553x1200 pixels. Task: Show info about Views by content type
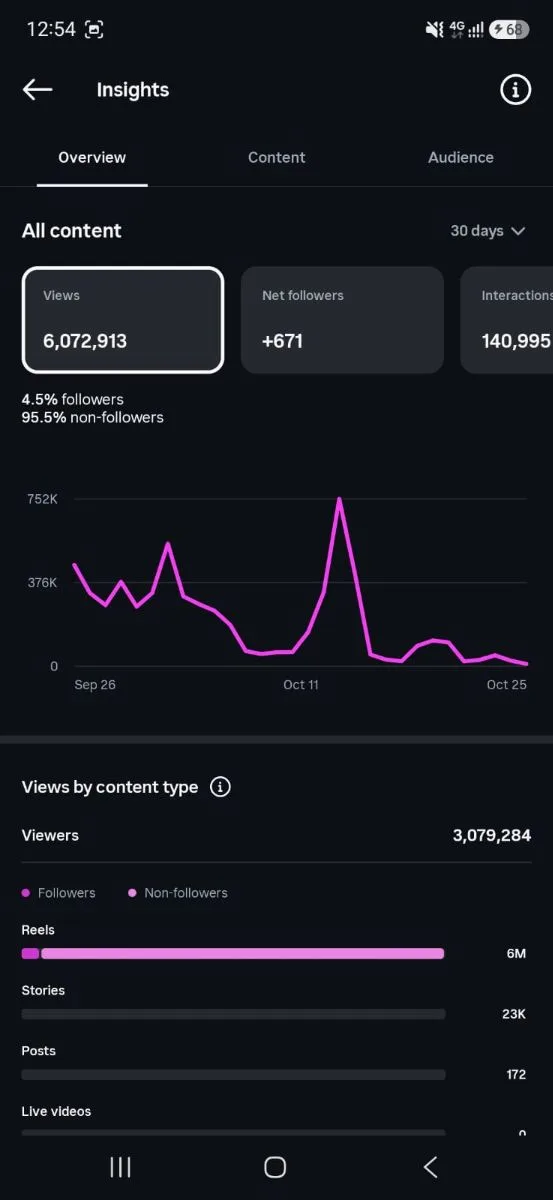(x=221, y=787)
